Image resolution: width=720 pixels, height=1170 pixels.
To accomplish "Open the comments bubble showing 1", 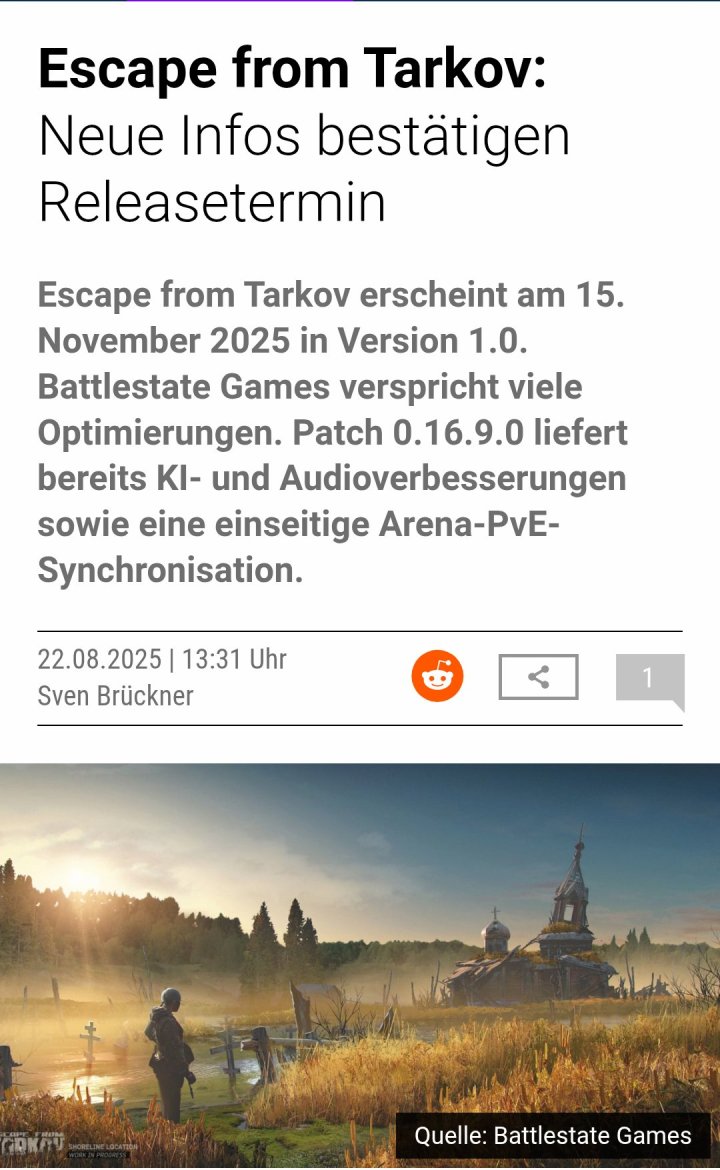I will click(649, 679).
